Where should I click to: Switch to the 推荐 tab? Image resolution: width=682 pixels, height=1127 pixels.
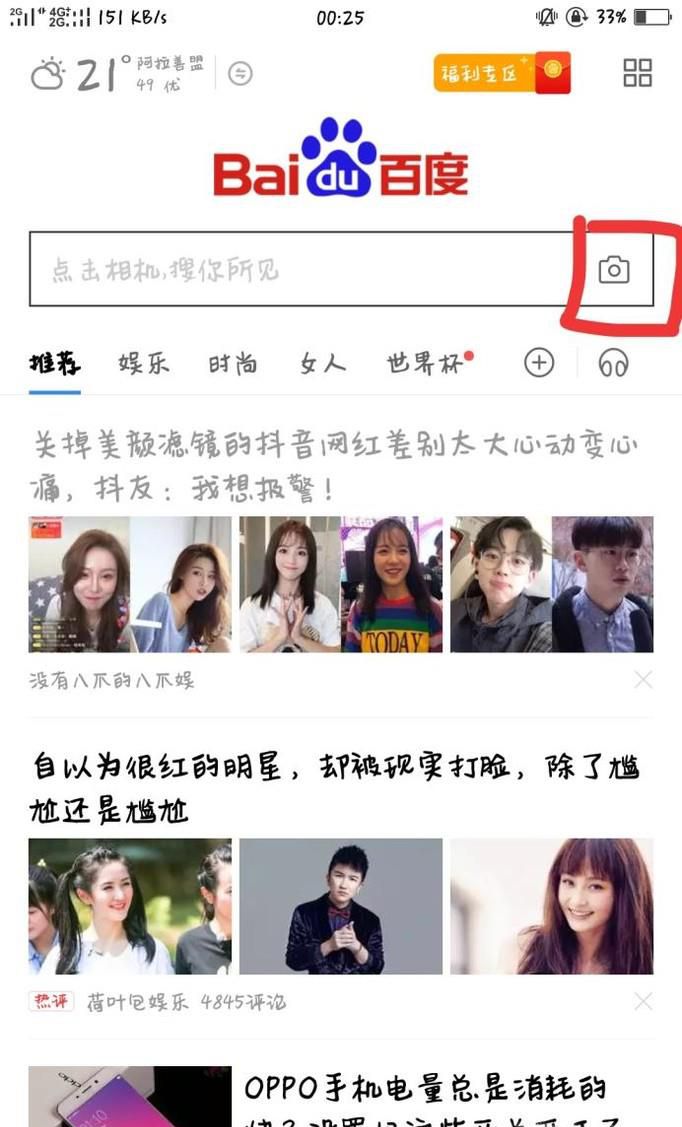55,364
